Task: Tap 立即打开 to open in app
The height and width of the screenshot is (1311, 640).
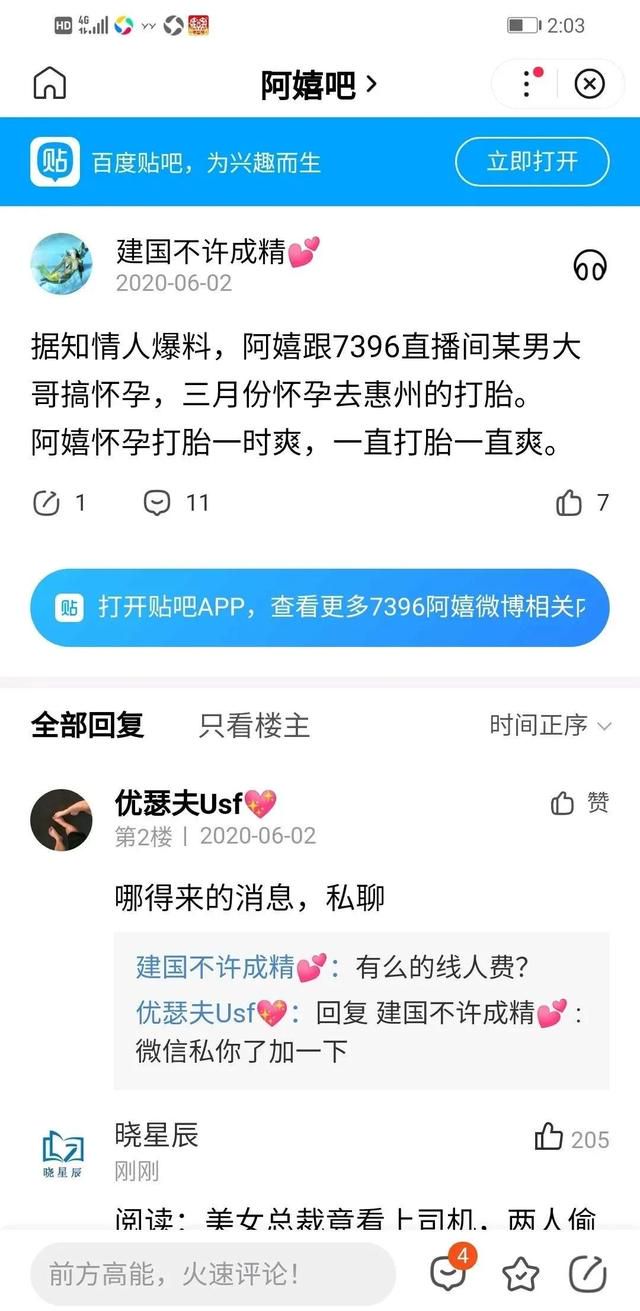Action: tap(532, 162)
